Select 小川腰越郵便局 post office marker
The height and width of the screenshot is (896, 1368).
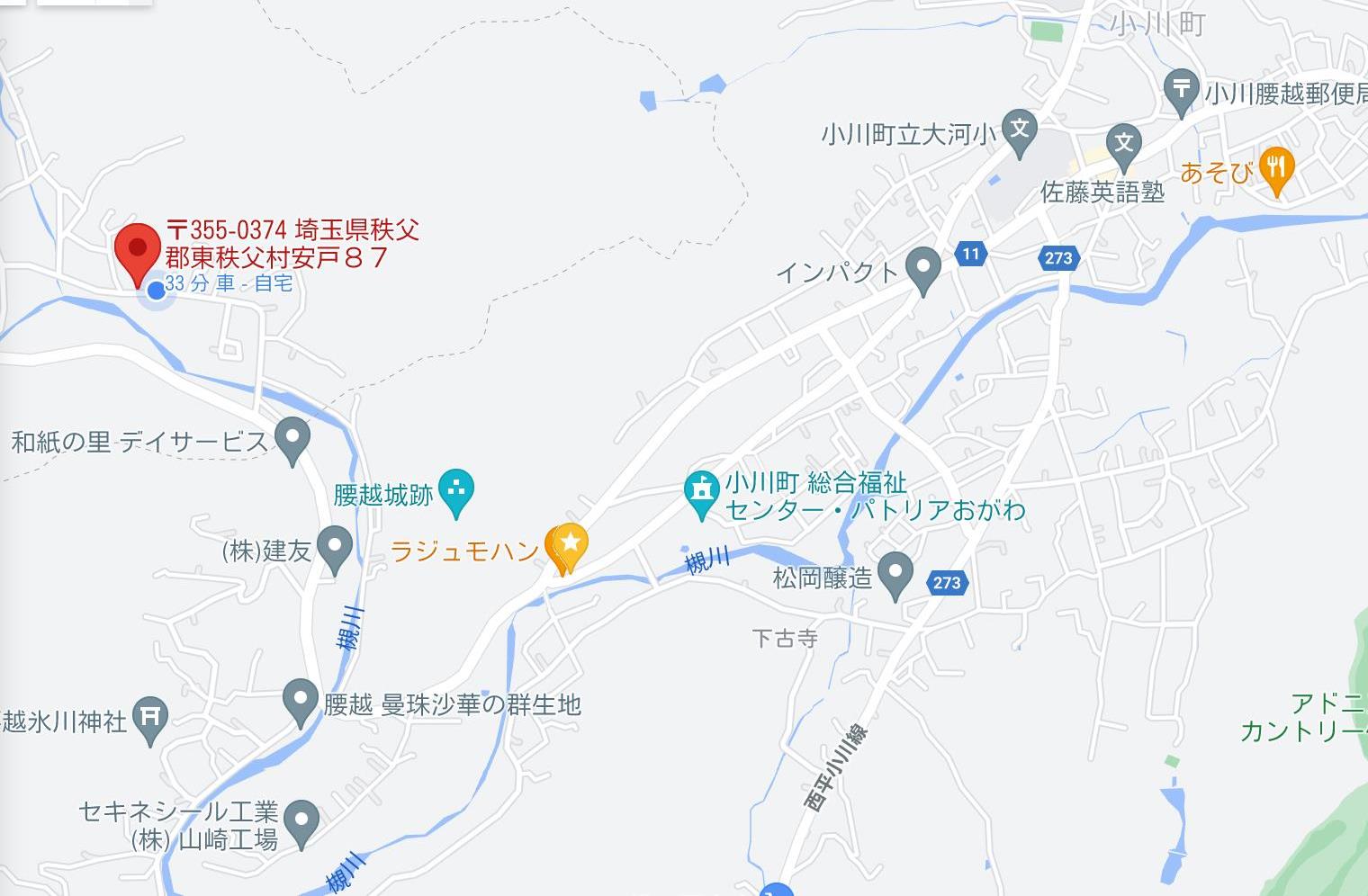(1181, 90)
